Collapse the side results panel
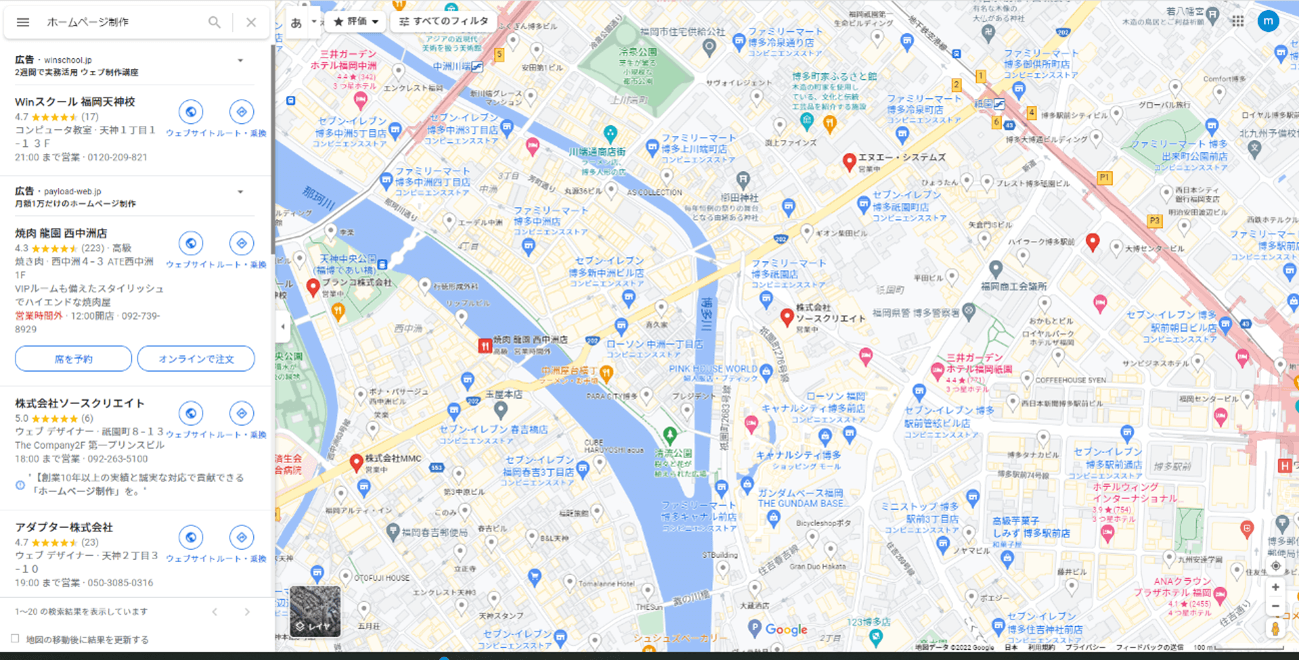Screen dimensions: 1299x660 [x=282, y=326]
